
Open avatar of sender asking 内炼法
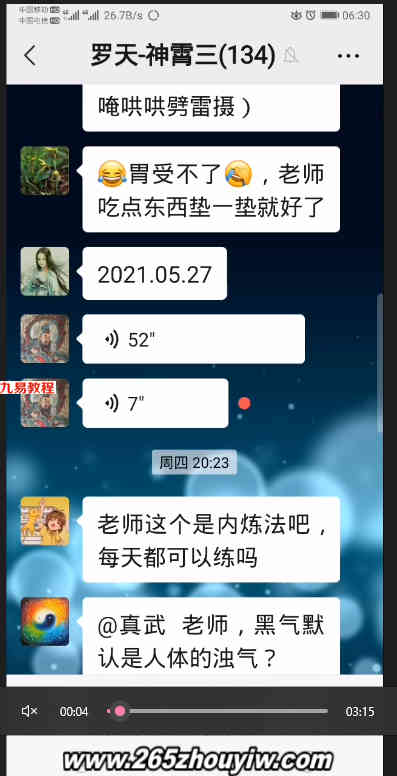point(45,521)
